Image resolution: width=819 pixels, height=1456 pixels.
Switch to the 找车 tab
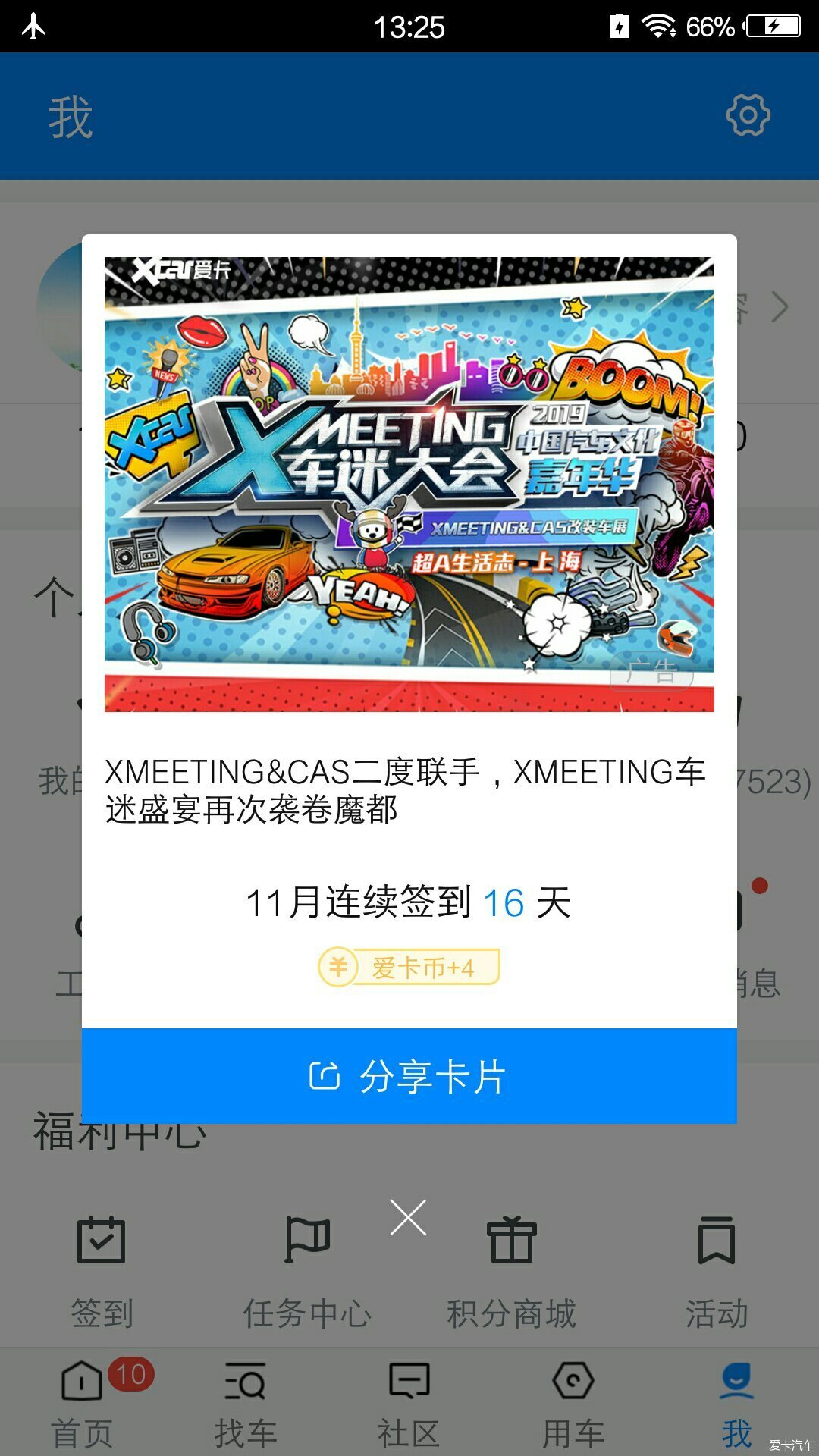(x=246, y=1404)
